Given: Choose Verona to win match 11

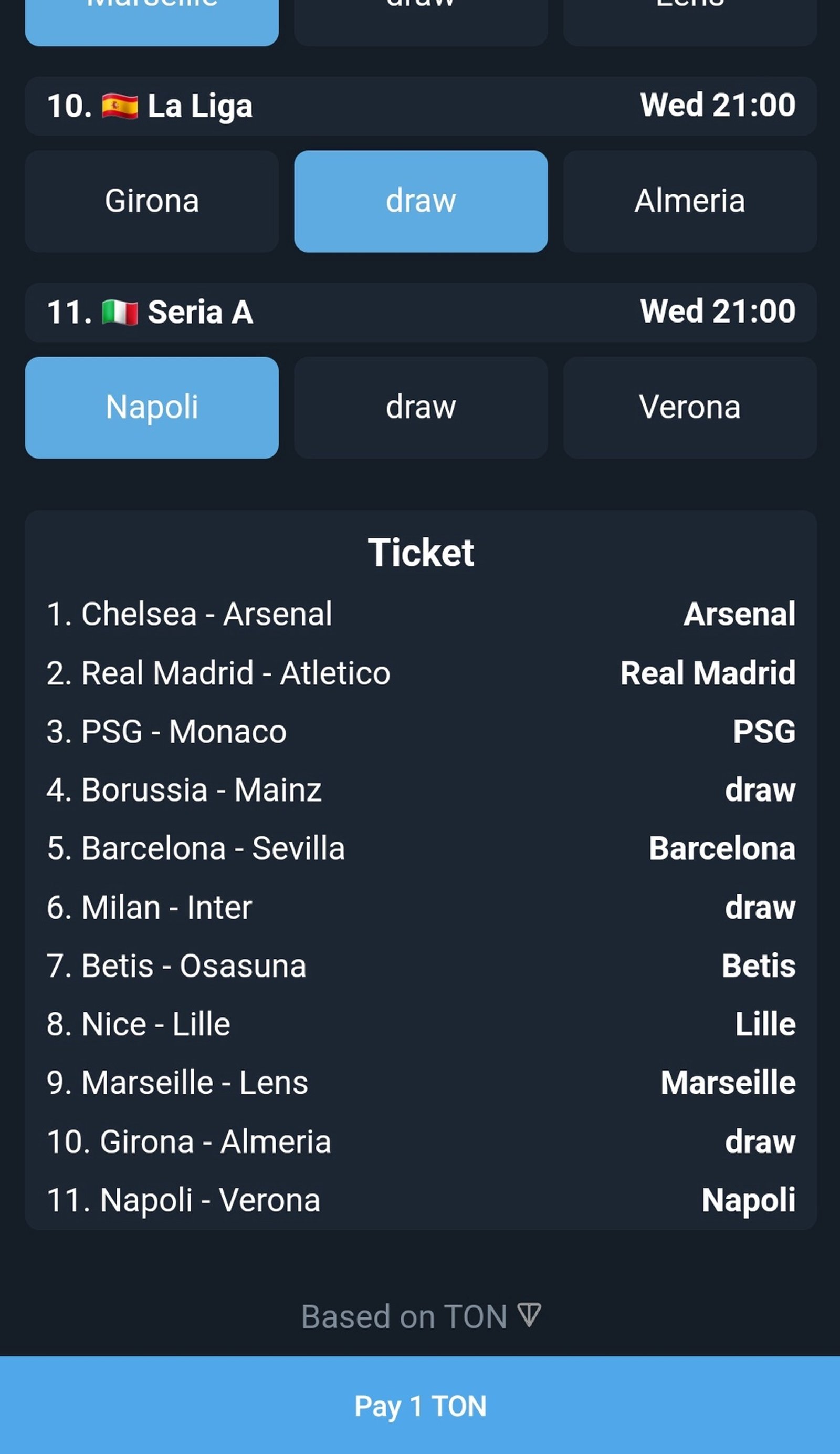Looking at the screenshot, I should click(690, 407).
